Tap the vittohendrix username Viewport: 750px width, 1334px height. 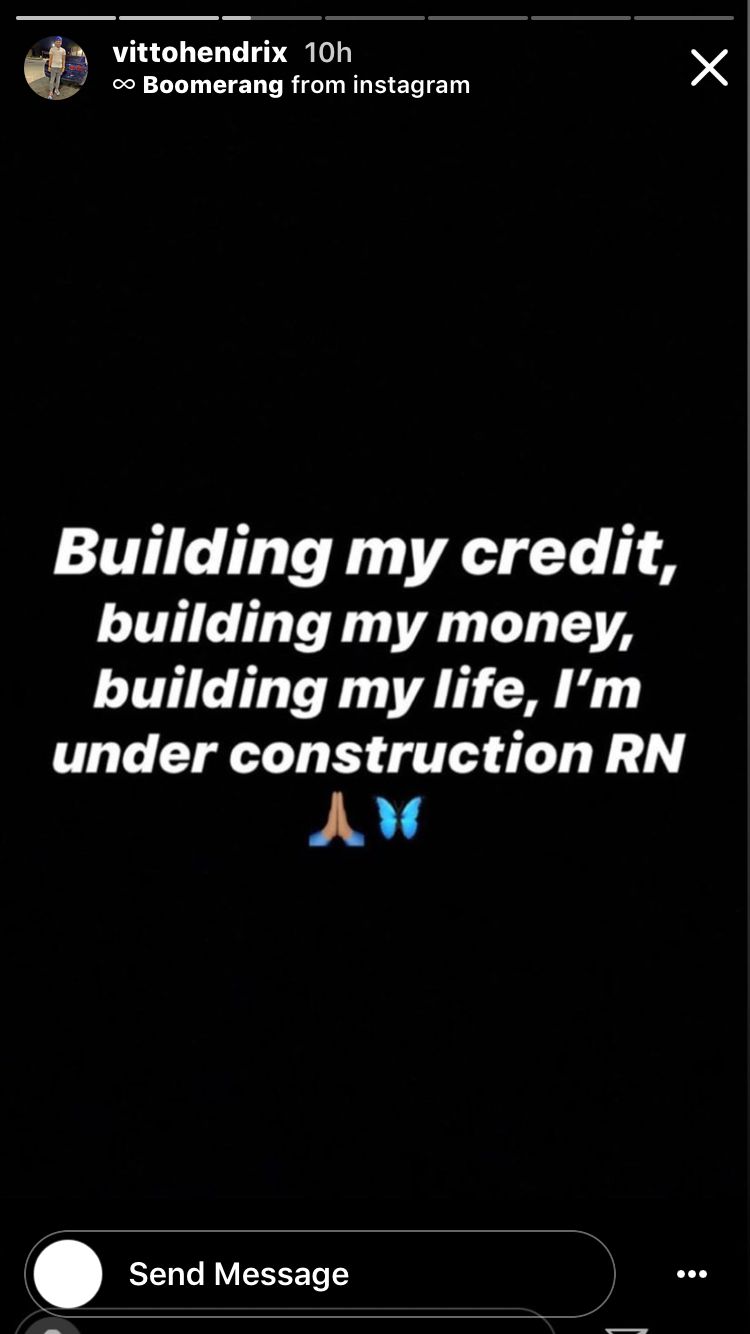tap(200, 52)
